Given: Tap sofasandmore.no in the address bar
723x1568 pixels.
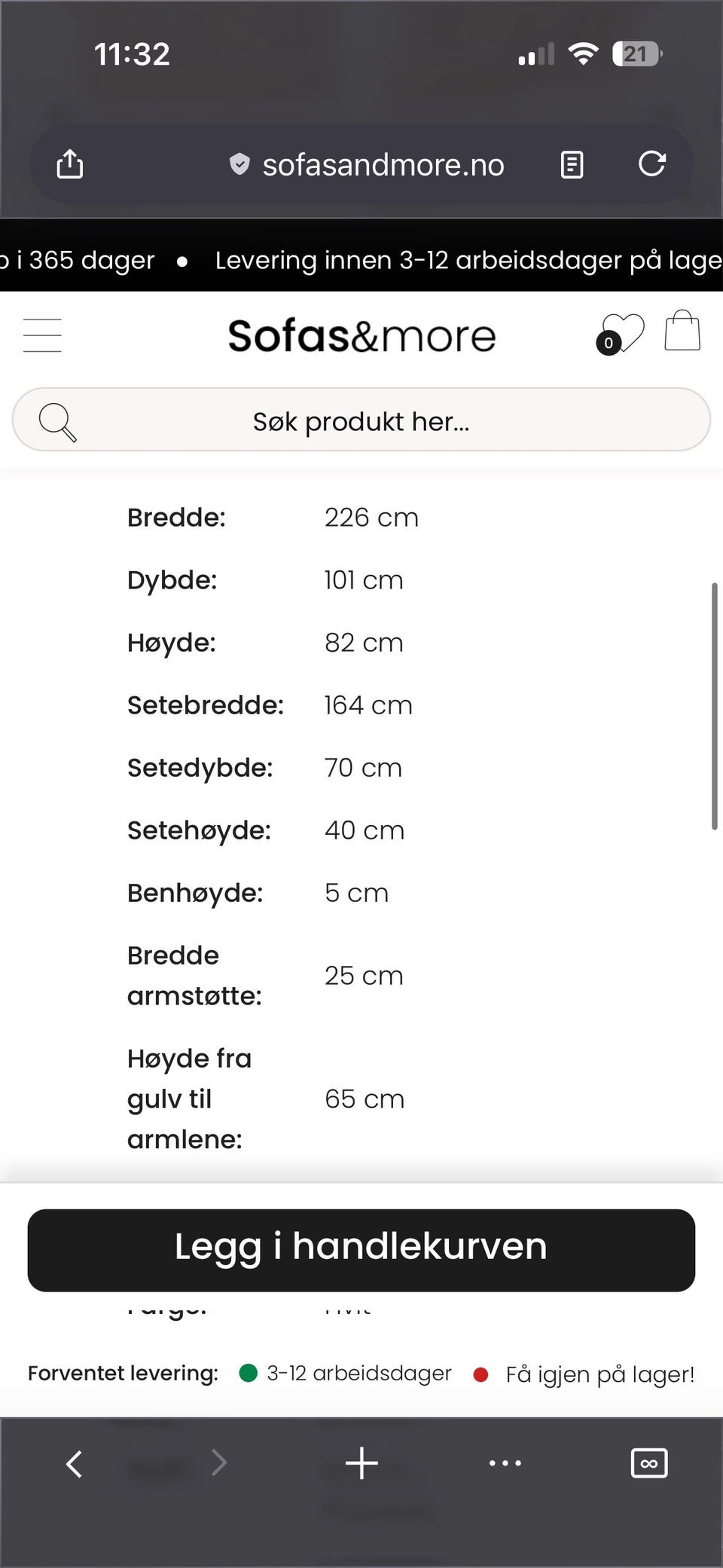Looking at the screenshot, I should (384, 164).
